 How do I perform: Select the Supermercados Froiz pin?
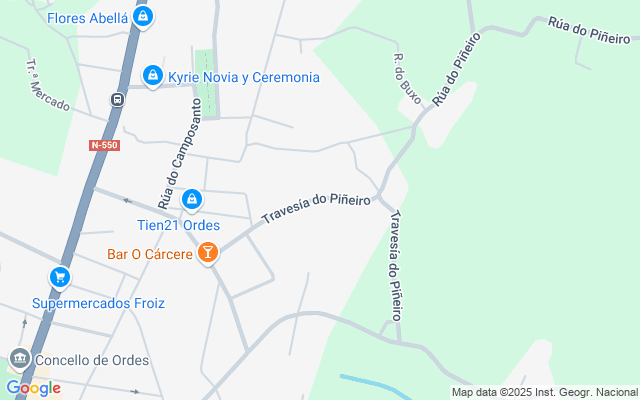(60, 277)
